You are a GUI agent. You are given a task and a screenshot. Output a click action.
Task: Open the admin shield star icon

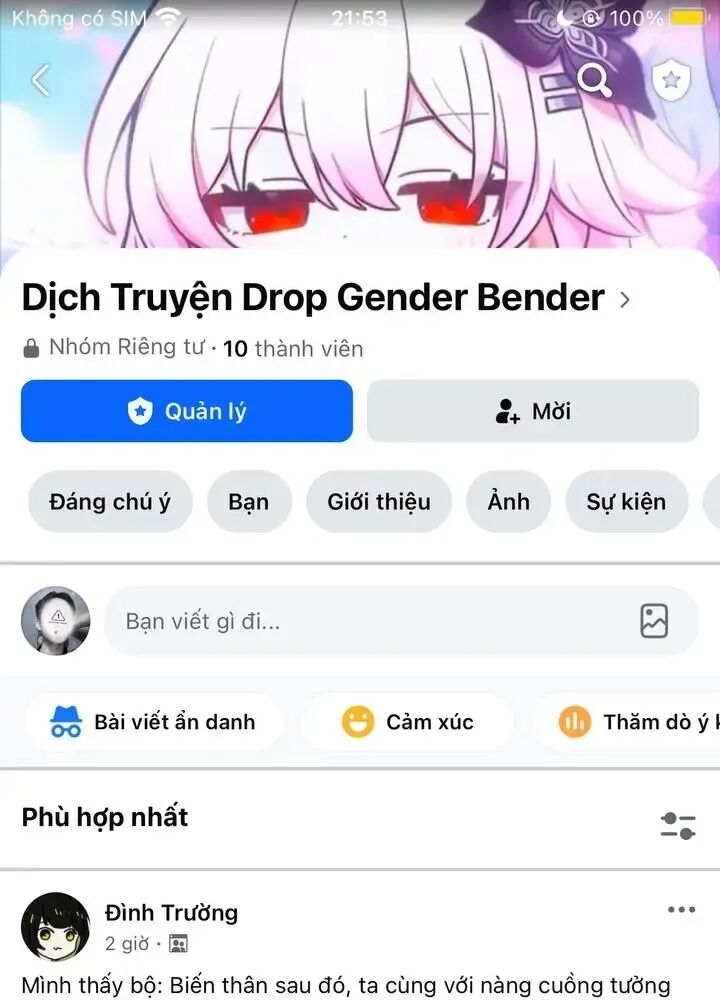[x=671, y=79]
